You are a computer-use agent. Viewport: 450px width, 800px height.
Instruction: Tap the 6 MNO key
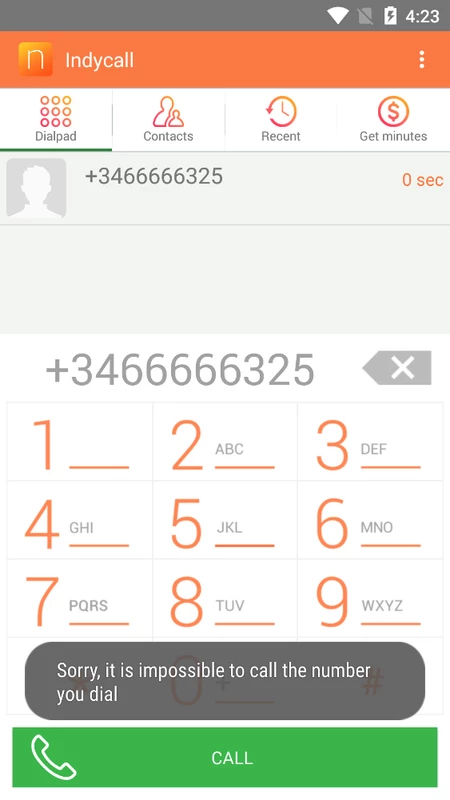tap(370, 520)
